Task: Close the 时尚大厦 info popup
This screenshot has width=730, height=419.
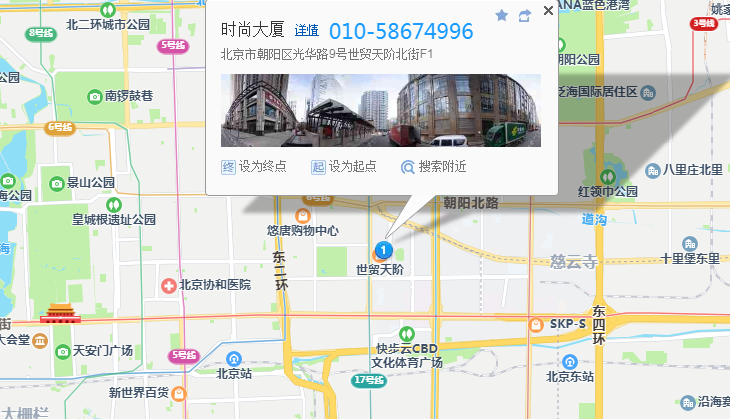Action: click(547, 11)
